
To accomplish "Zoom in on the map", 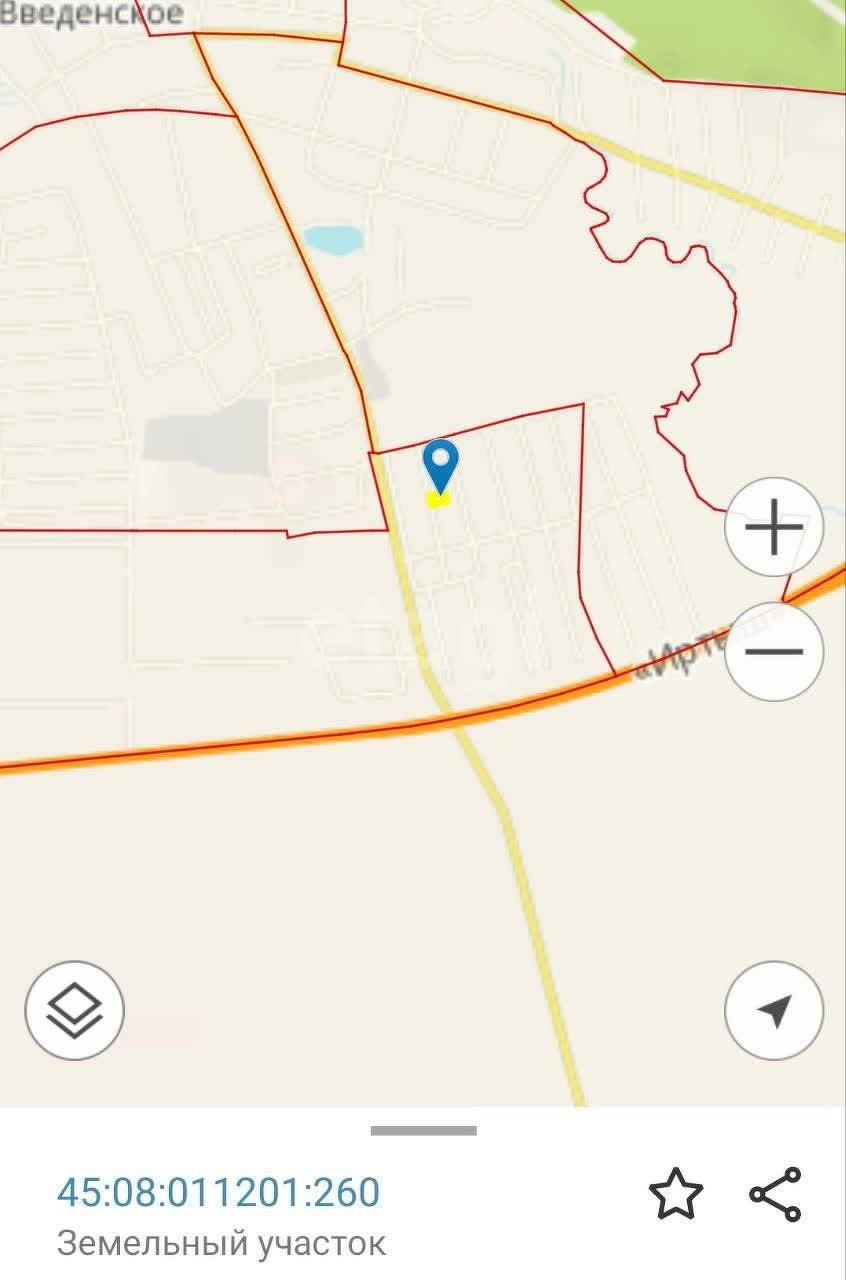I will tap(773, 527).
